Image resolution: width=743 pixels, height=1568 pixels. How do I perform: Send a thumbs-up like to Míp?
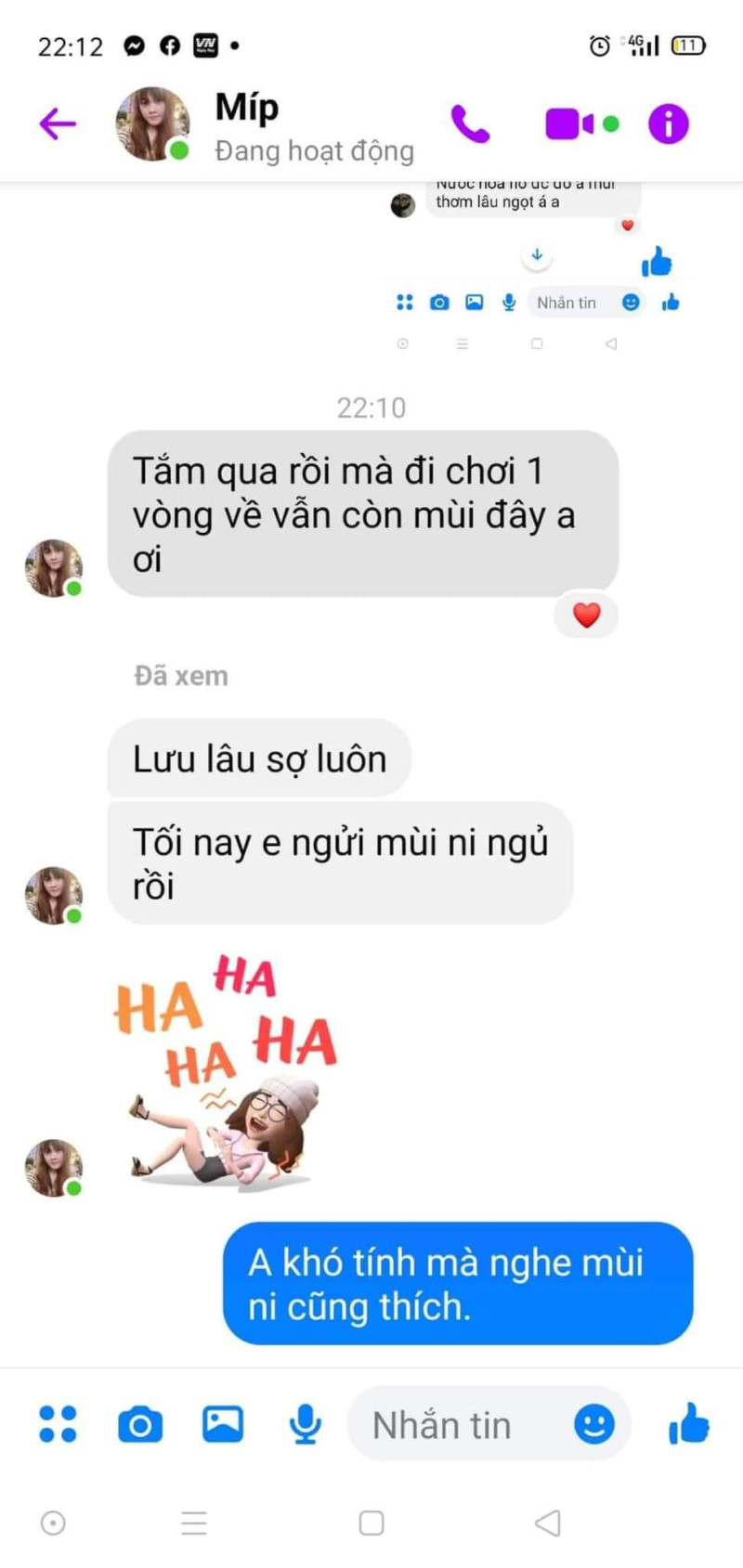(x=688, y=1423)
